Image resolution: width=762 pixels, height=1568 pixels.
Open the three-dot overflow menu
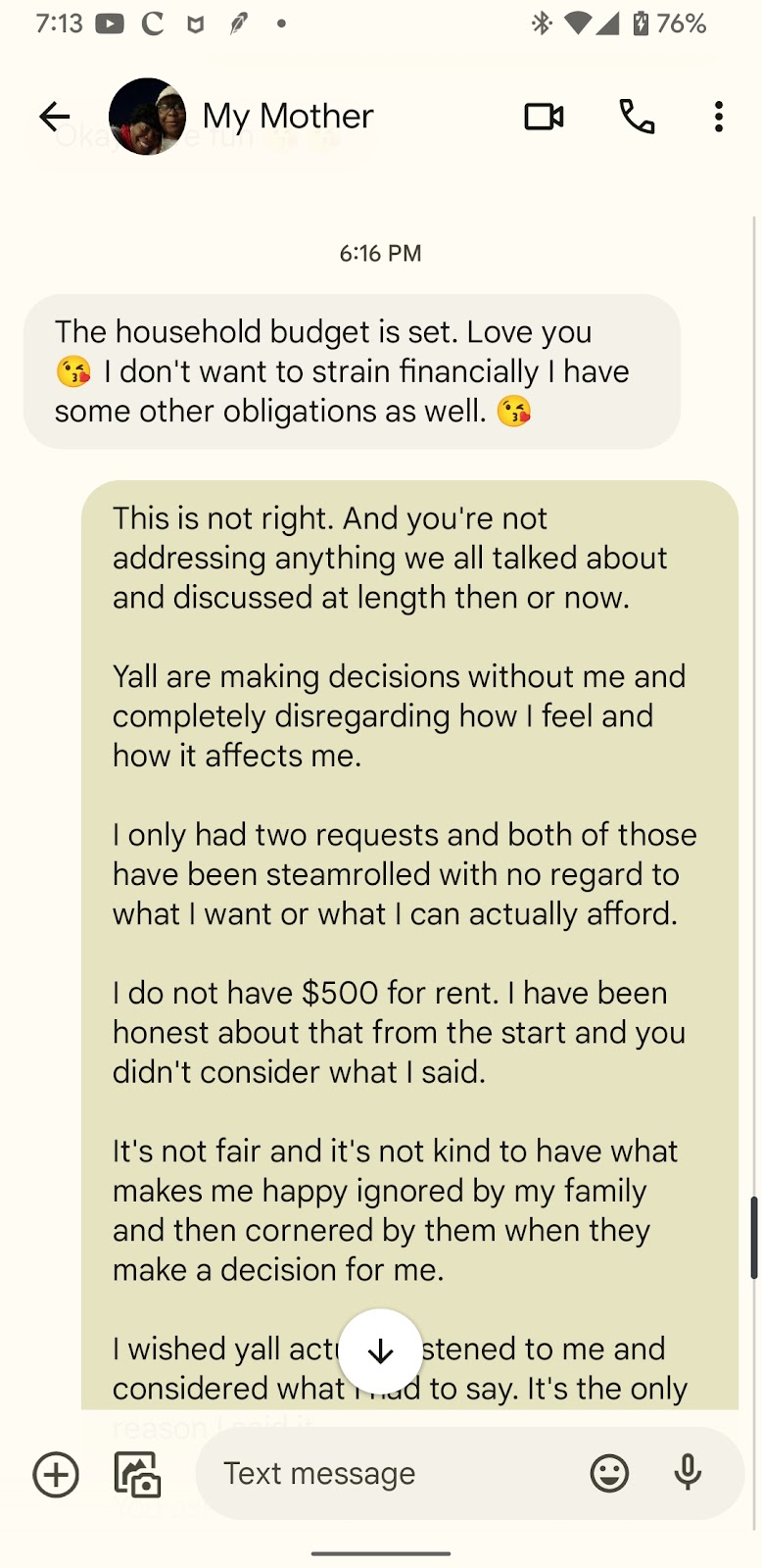click(719, 117)
